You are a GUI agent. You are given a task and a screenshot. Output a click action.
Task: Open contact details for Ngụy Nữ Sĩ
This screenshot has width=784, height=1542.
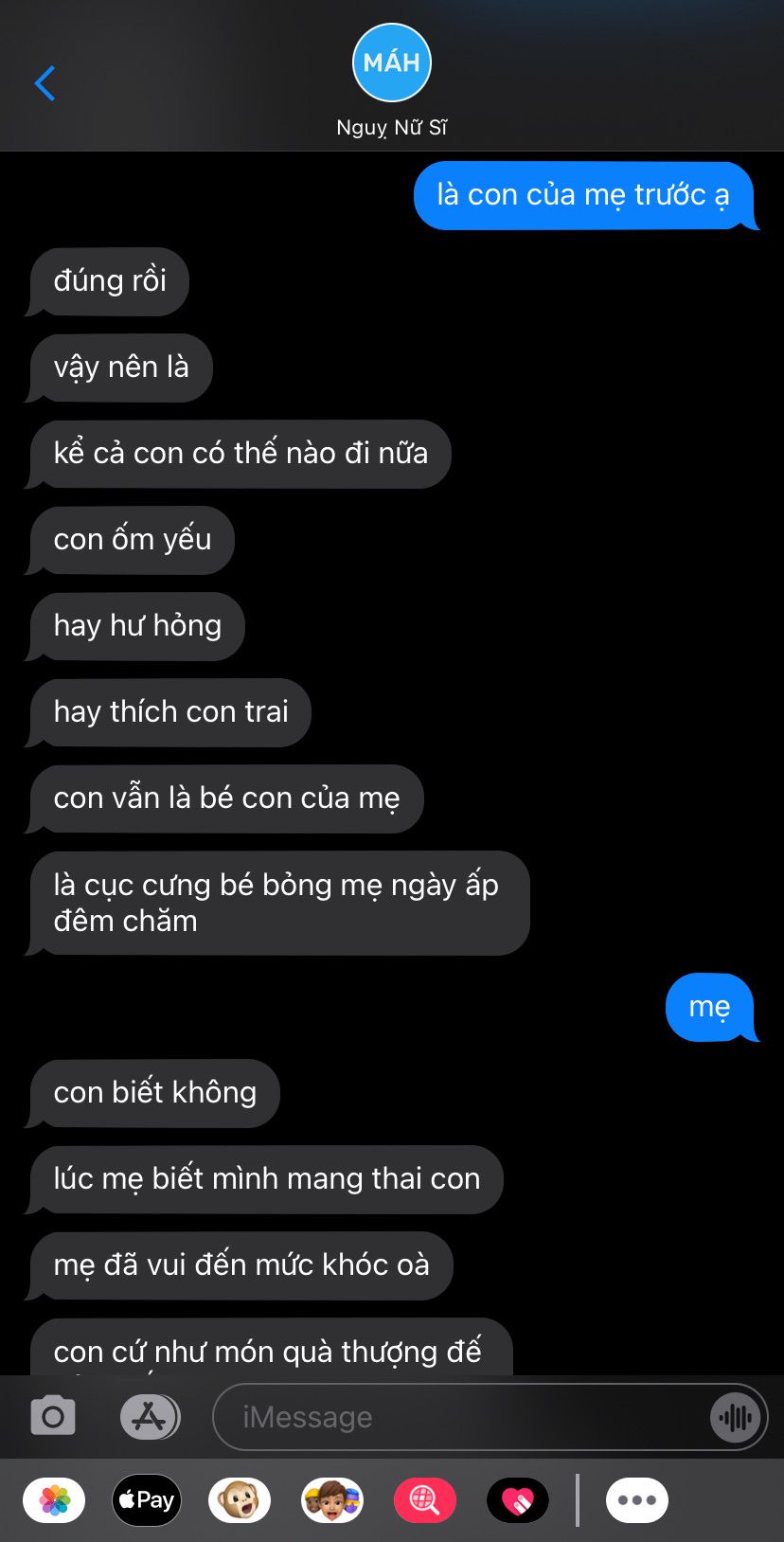click(391, 81)
